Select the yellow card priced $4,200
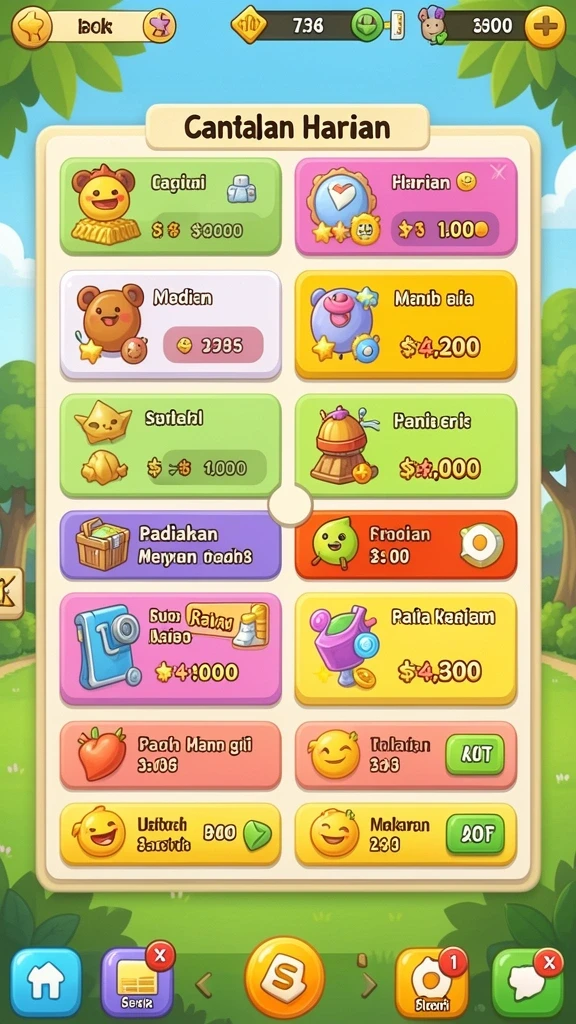The image size is (576, 1024). pyautogui.click(x=406, y=325)
